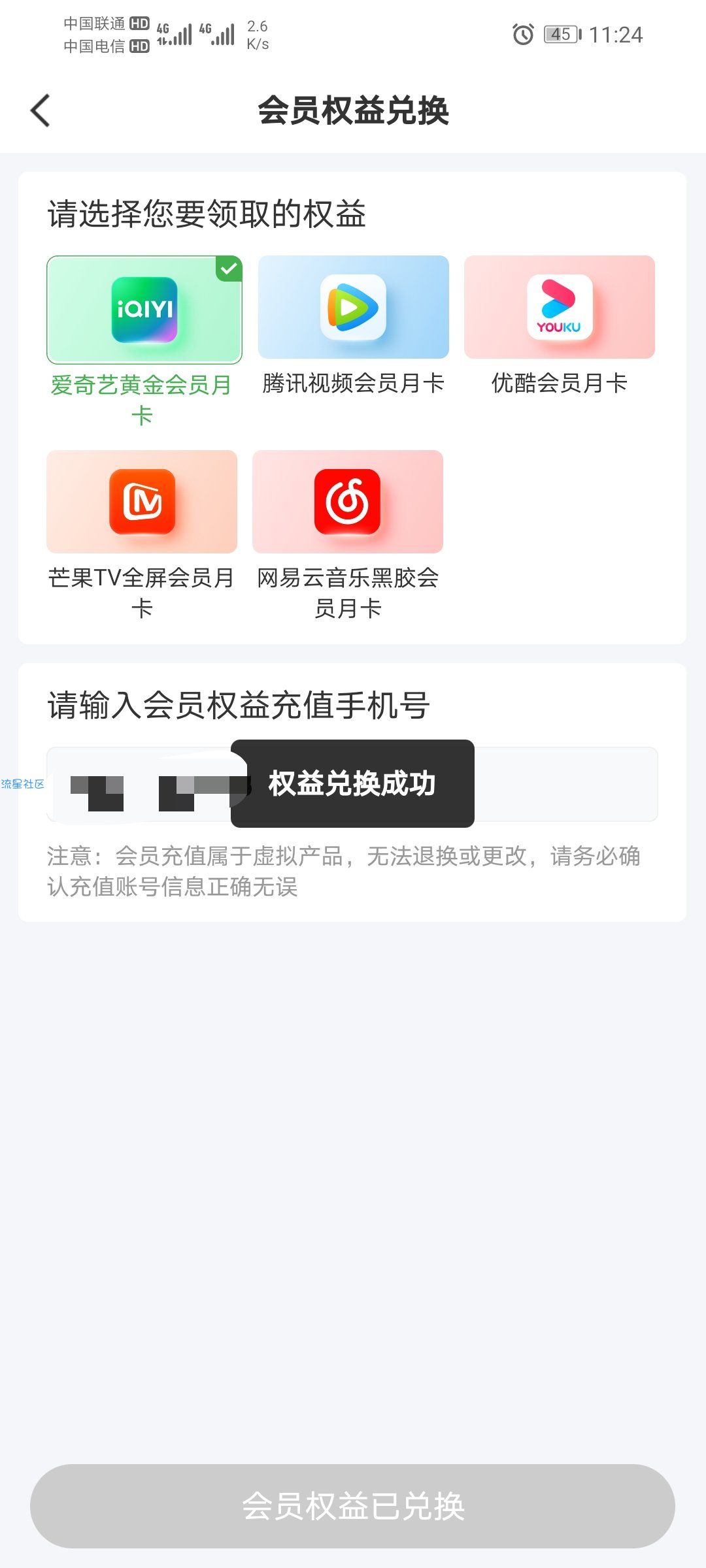
Task: Tap the 会员权益已兑换 button
Action: 352,1505
